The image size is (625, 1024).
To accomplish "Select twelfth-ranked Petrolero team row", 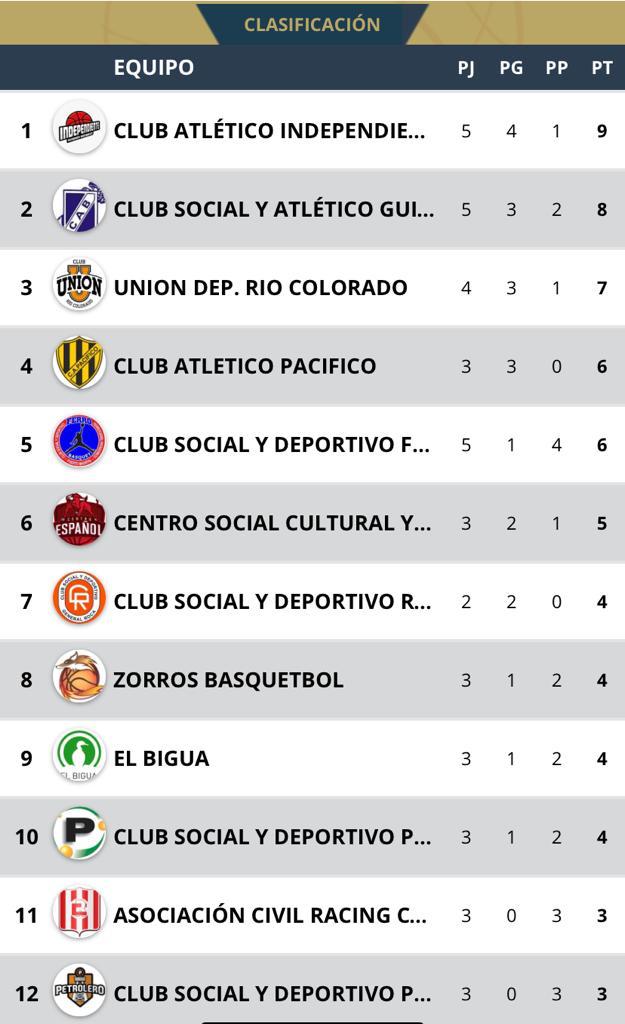I will pos(272,993).
